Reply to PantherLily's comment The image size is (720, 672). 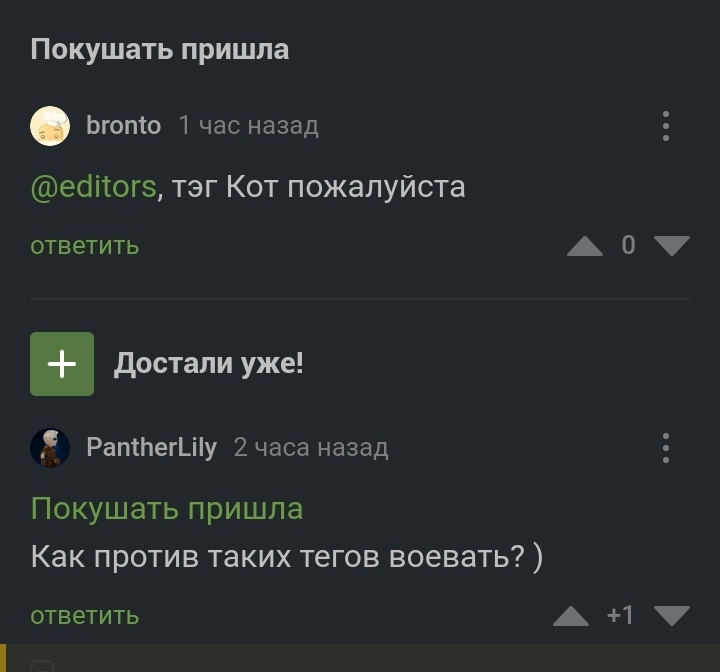point(85,616)
